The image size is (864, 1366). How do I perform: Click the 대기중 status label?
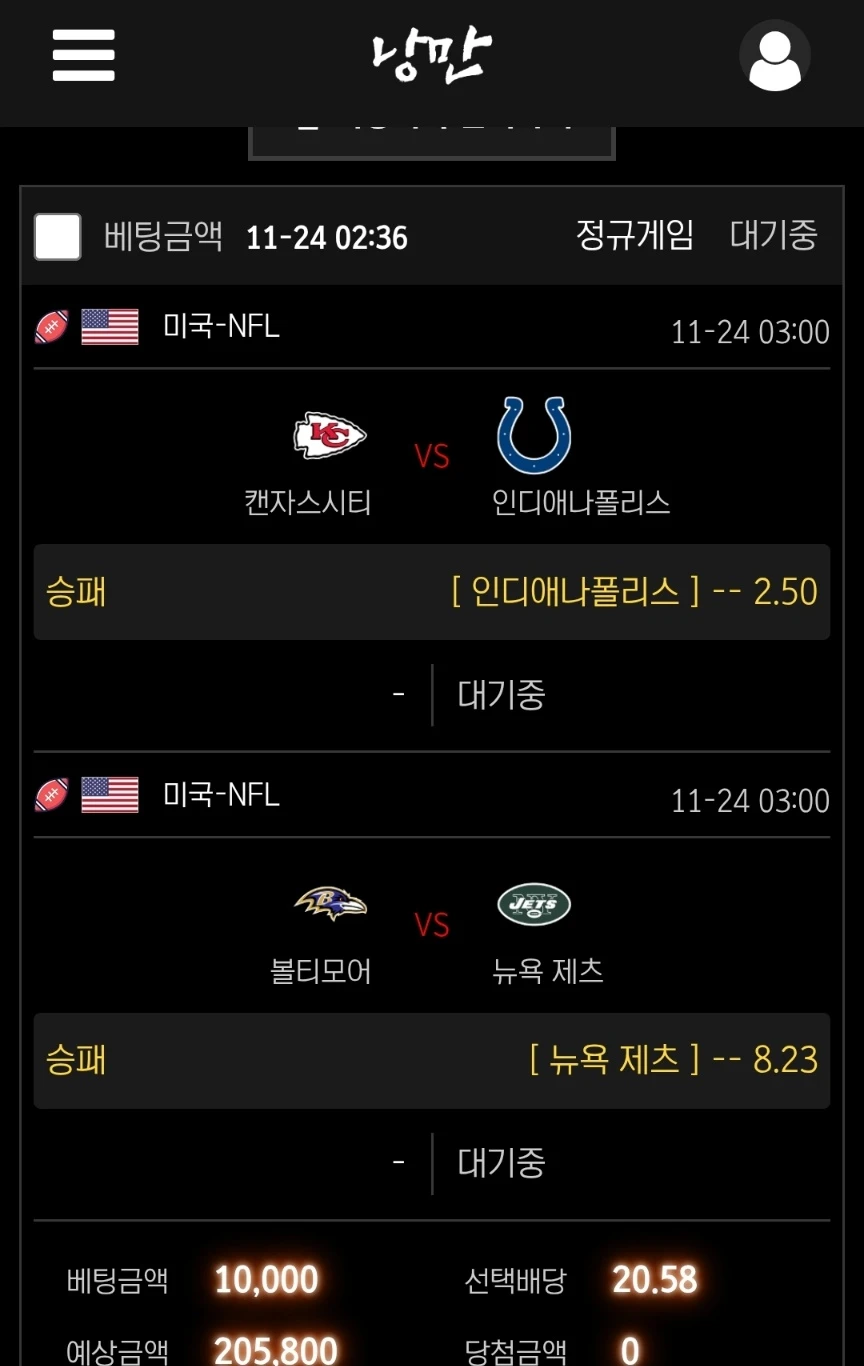pos(773,237)
